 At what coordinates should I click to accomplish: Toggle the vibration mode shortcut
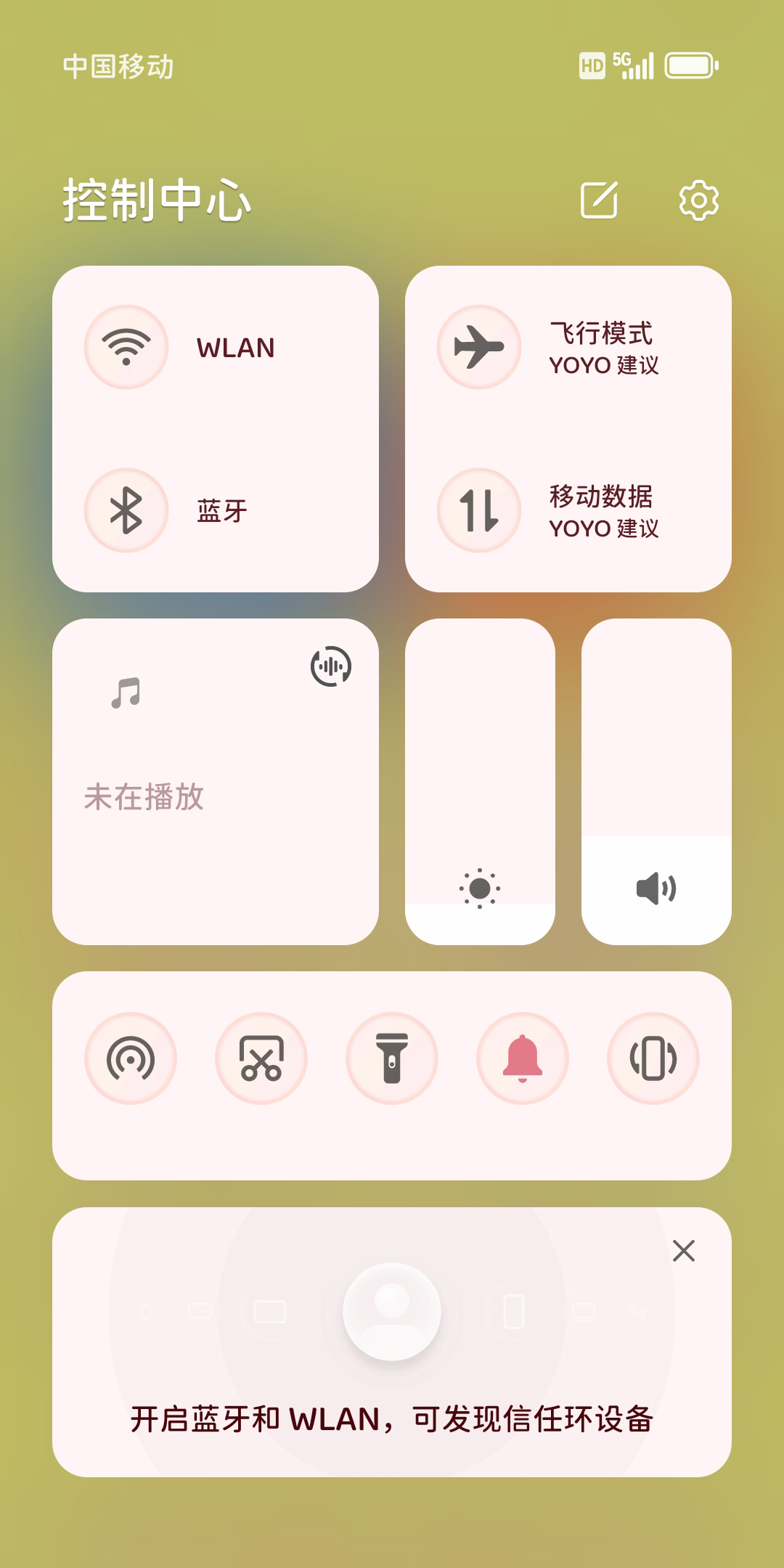click(653, 1058)
